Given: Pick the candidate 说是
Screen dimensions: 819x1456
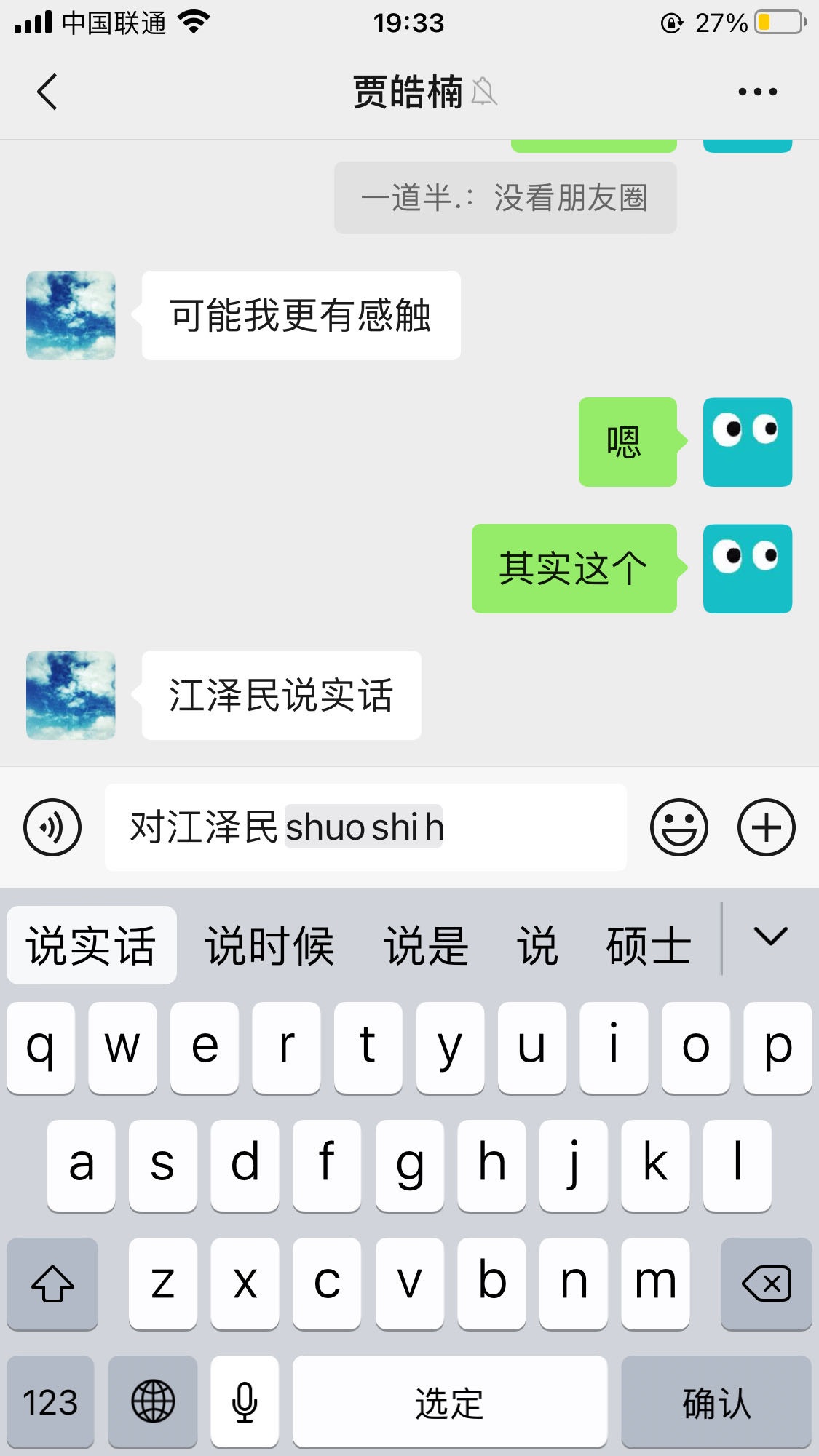Looking at the screenshot, I should pos(426,945).
